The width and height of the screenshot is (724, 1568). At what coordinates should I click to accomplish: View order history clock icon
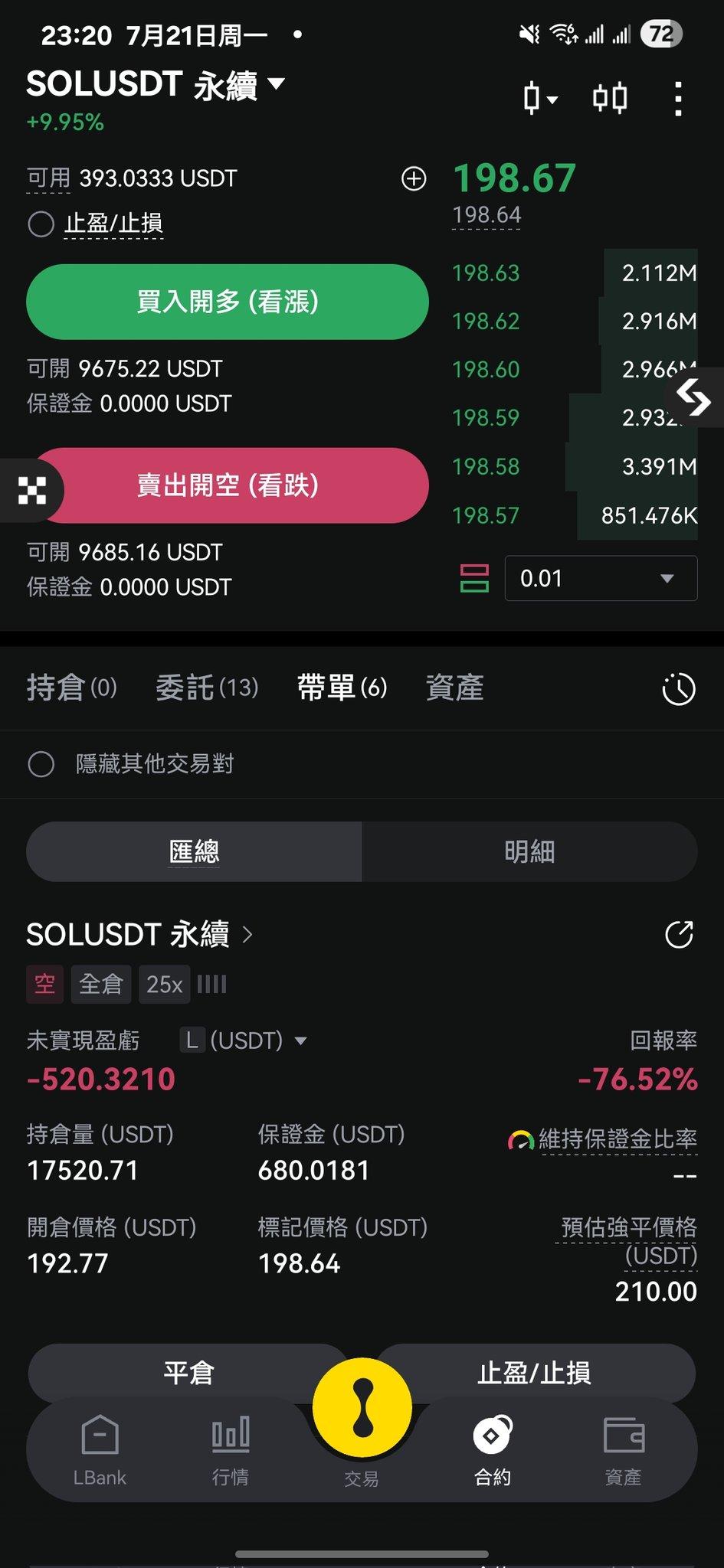[x=678, y=689]
